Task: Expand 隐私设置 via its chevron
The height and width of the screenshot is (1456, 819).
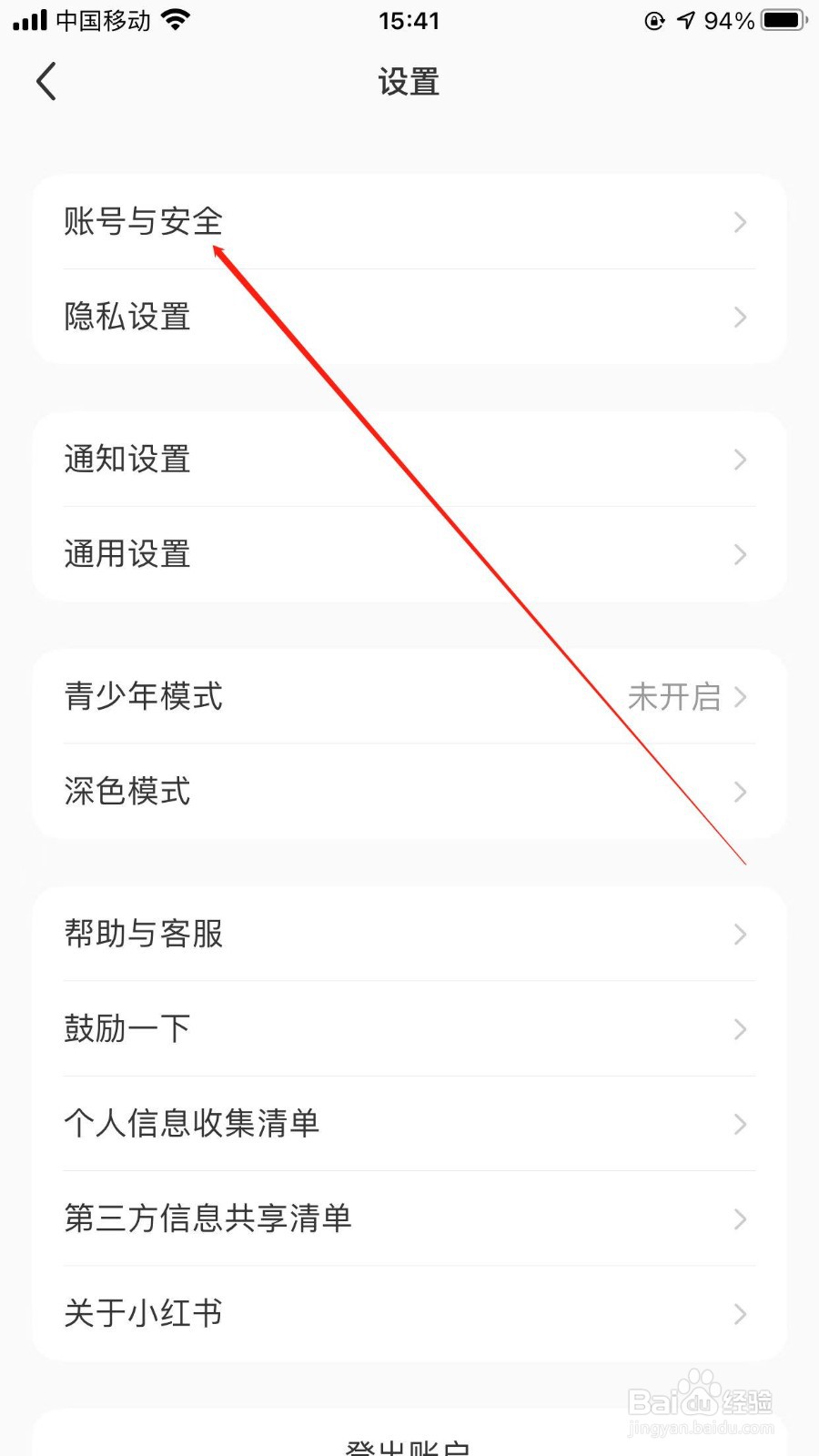Action: [x=740, y=318]
